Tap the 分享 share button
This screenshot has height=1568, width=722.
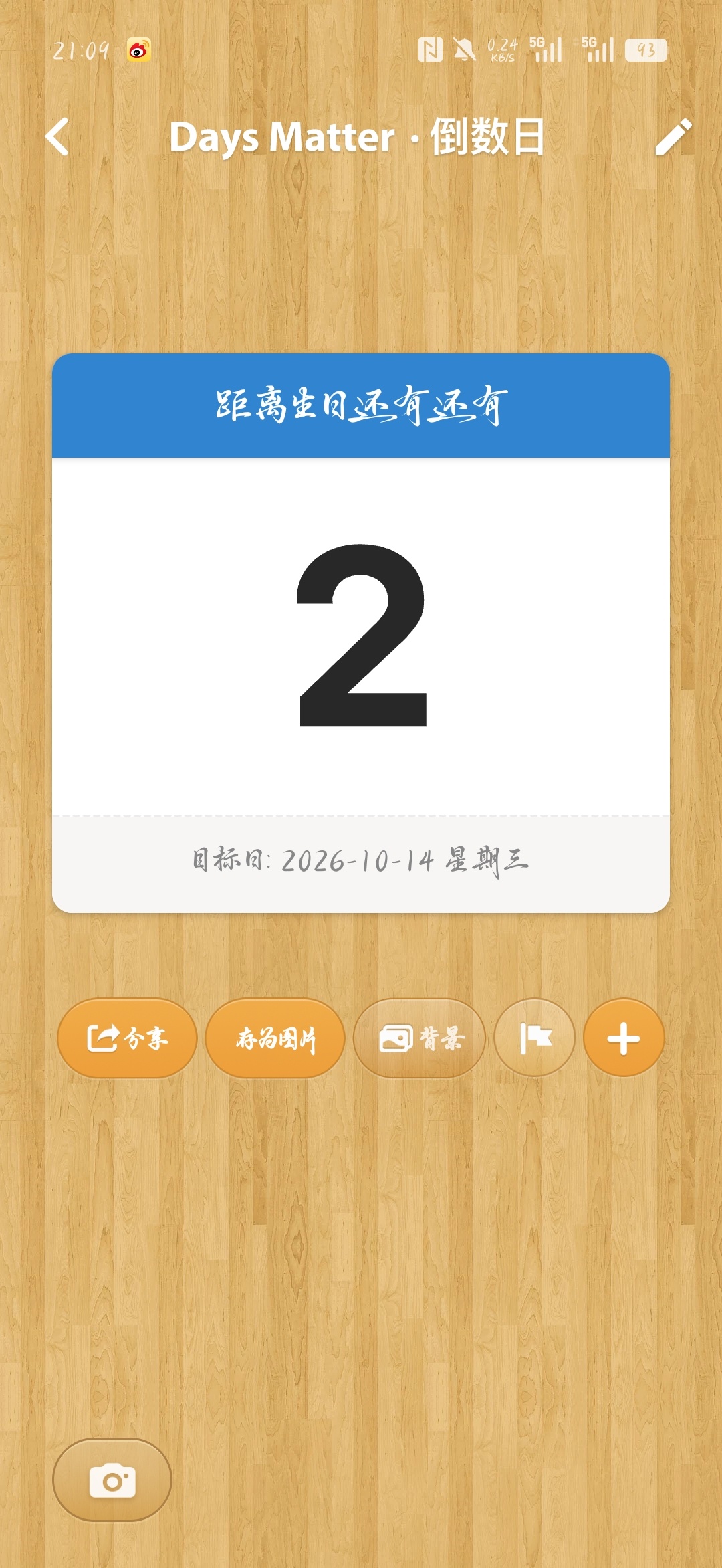(127, 1038)
